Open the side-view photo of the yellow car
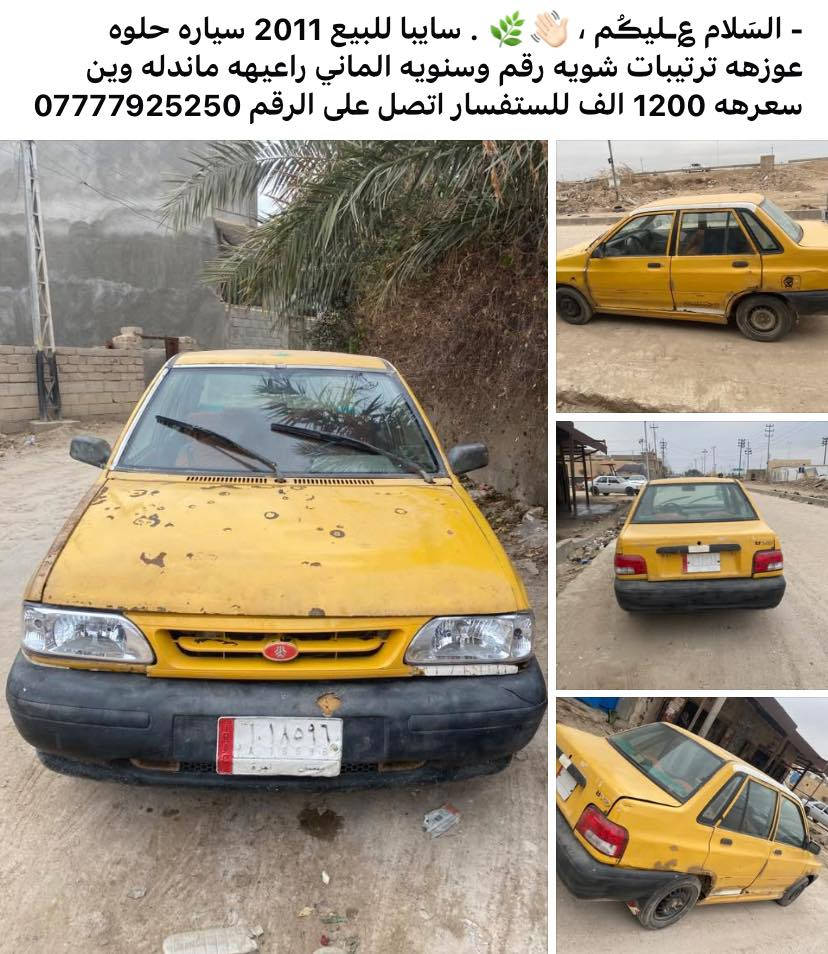Image resolution: width=828 pixels, height=954 pixels. click(x=692, y=275)
